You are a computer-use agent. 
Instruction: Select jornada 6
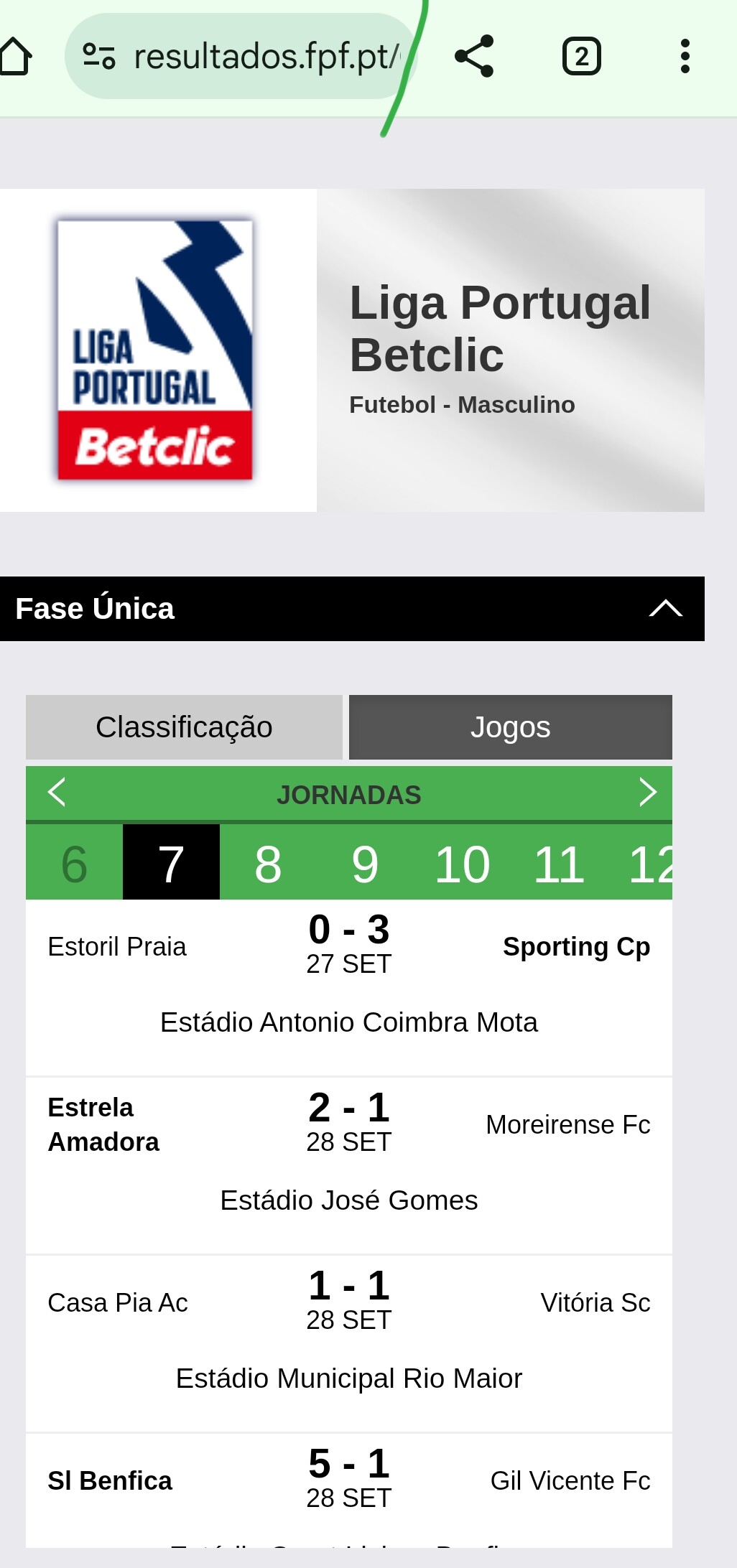(74, 862)
